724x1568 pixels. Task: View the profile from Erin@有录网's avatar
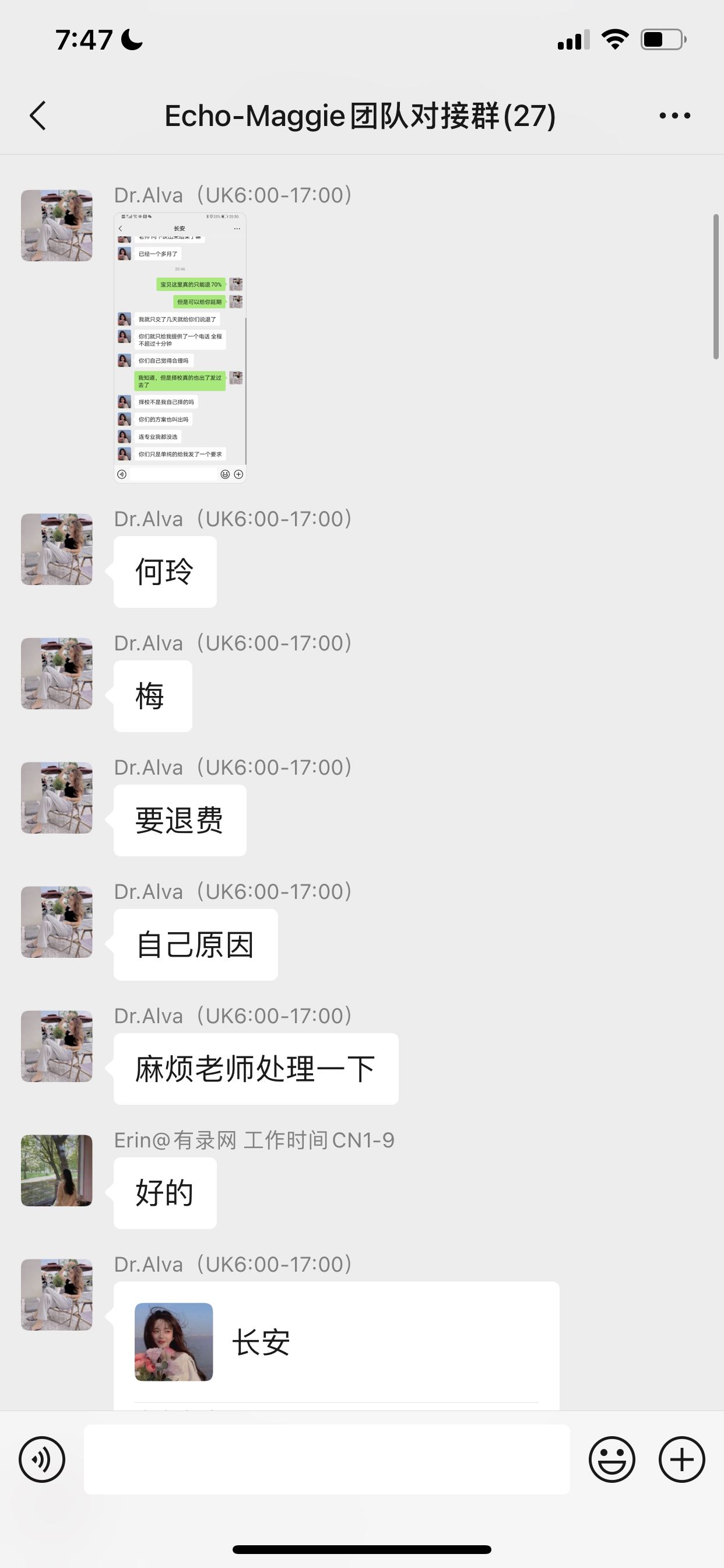coord(57,1170)
